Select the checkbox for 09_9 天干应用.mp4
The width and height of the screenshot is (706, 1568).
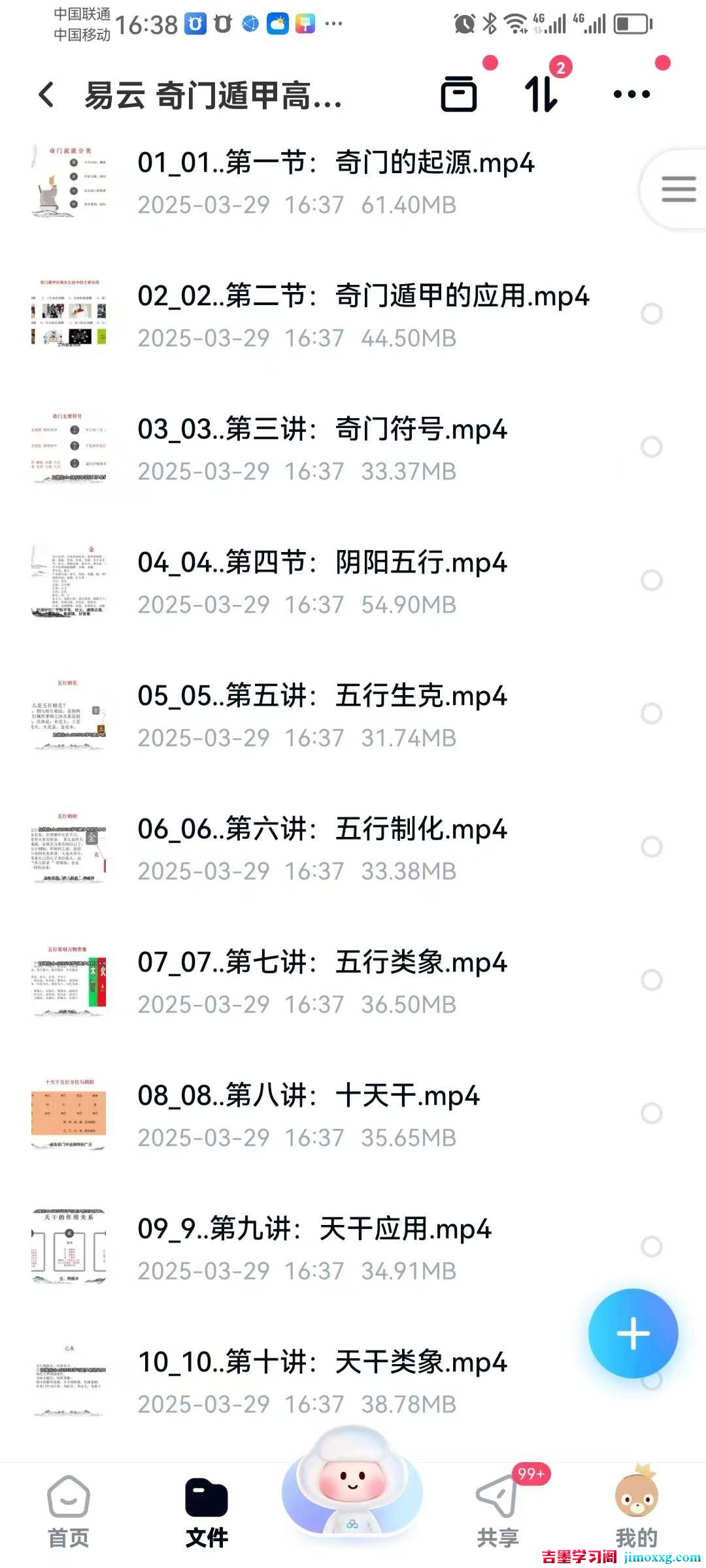click(651, 1247)
